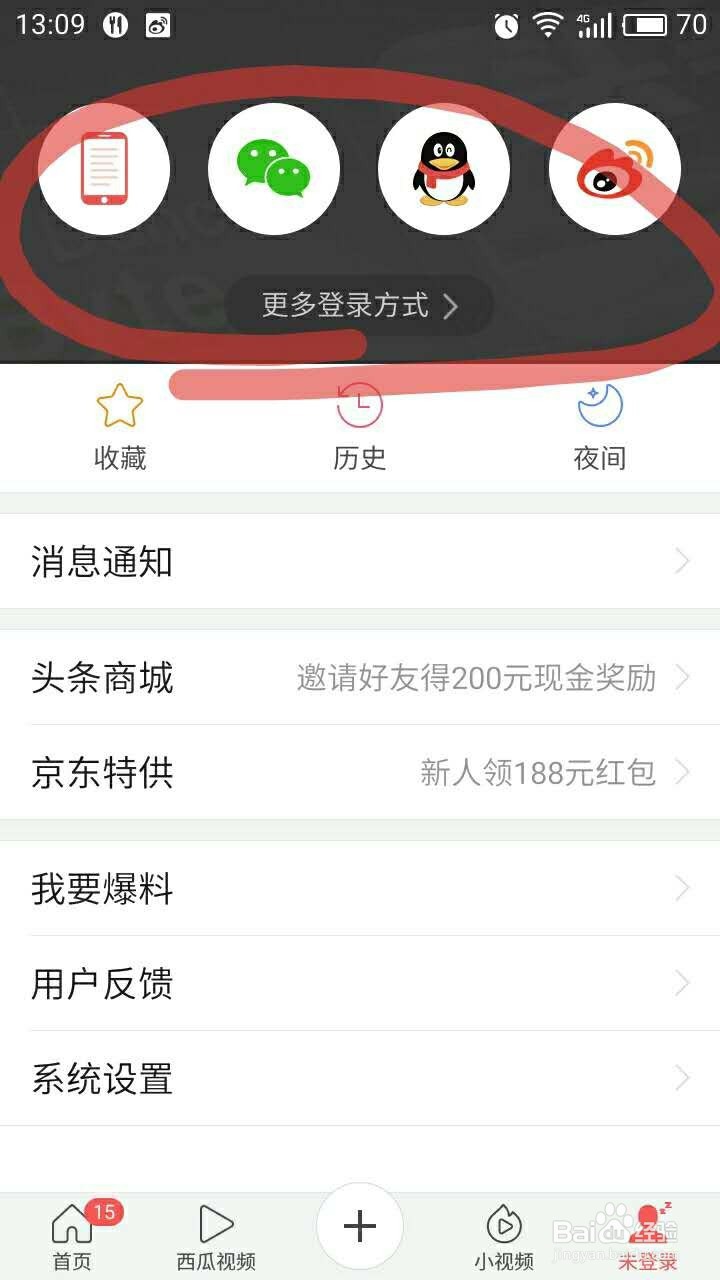
Task: Tap the battery status indicator
Action: tap(646, 24)
